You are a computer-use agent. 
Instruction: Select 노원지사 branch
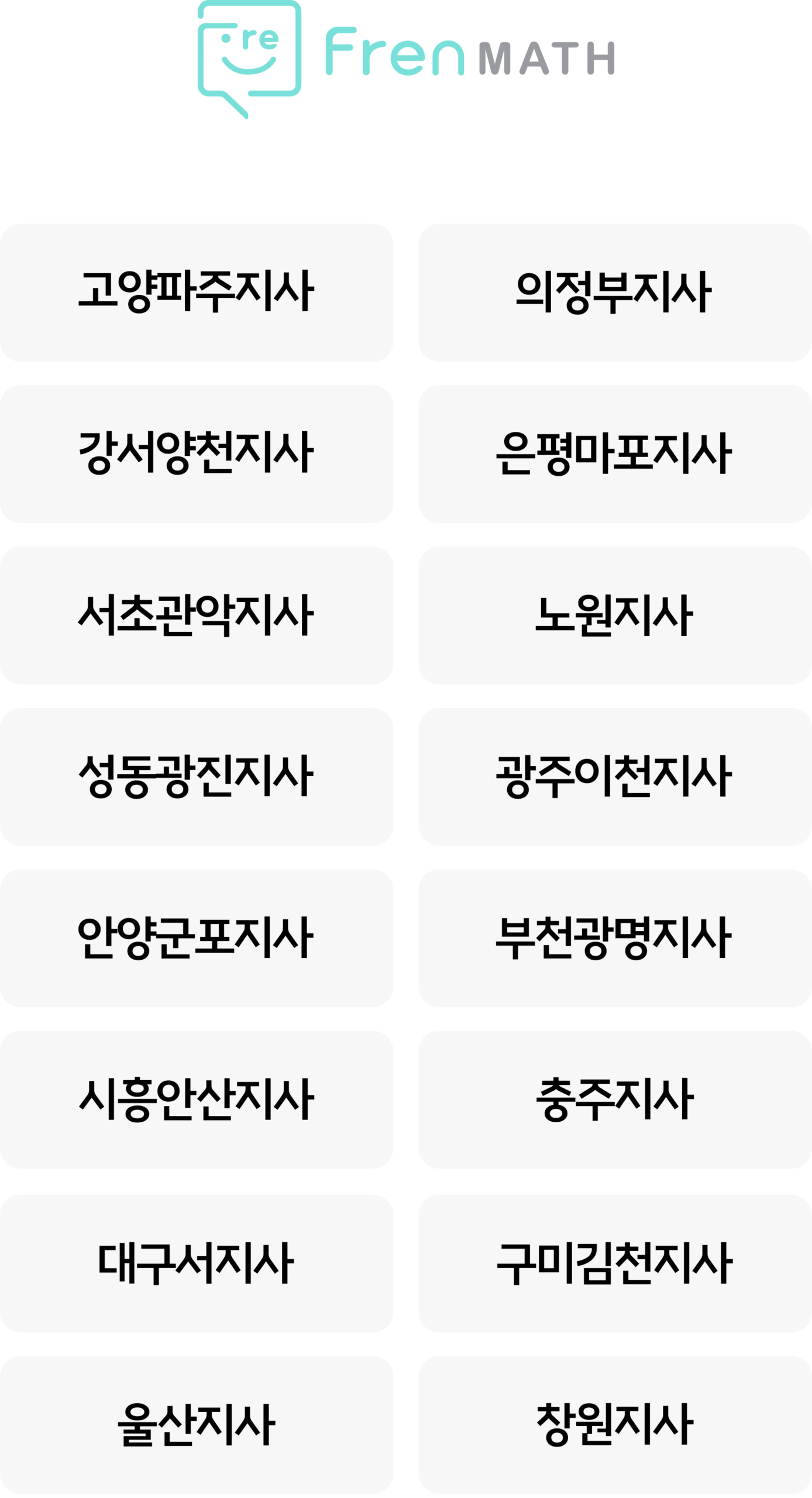(x=614, y=615)
